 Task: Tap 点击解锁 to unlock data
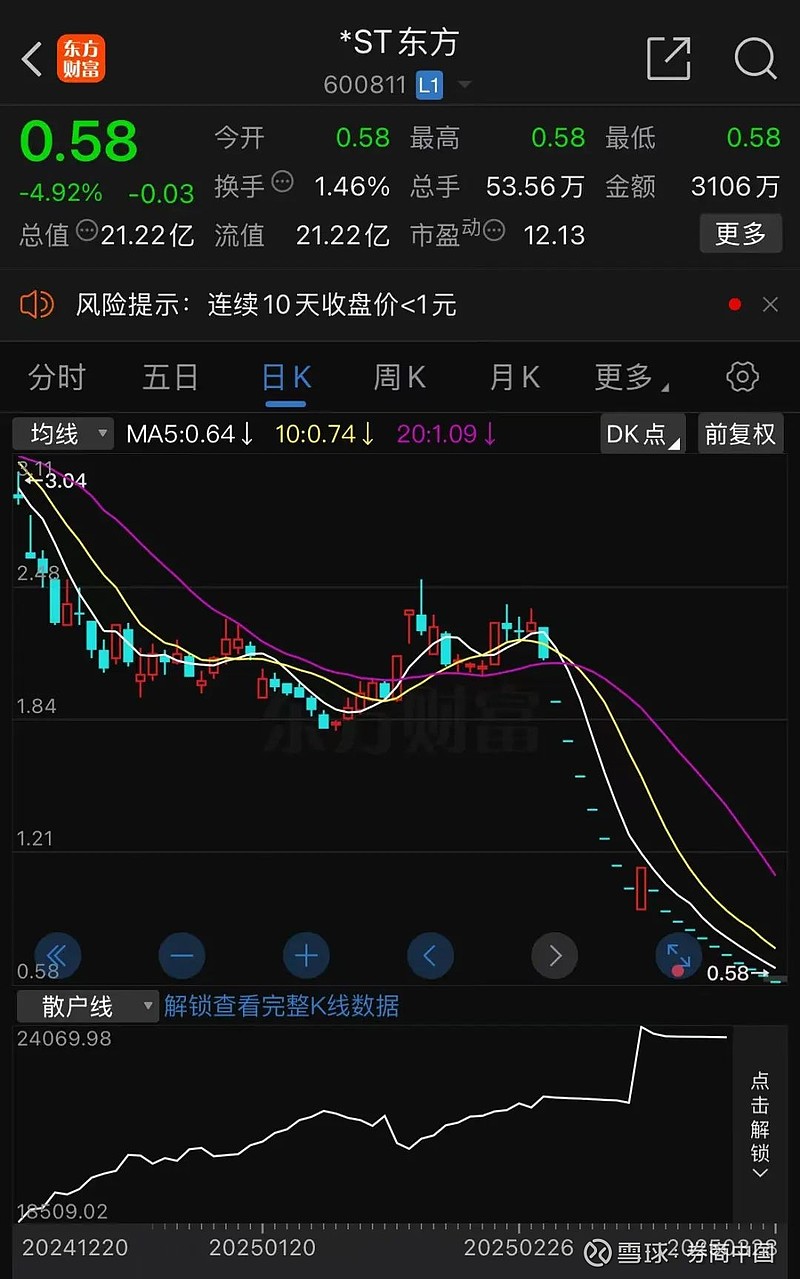coord(760,1122)
